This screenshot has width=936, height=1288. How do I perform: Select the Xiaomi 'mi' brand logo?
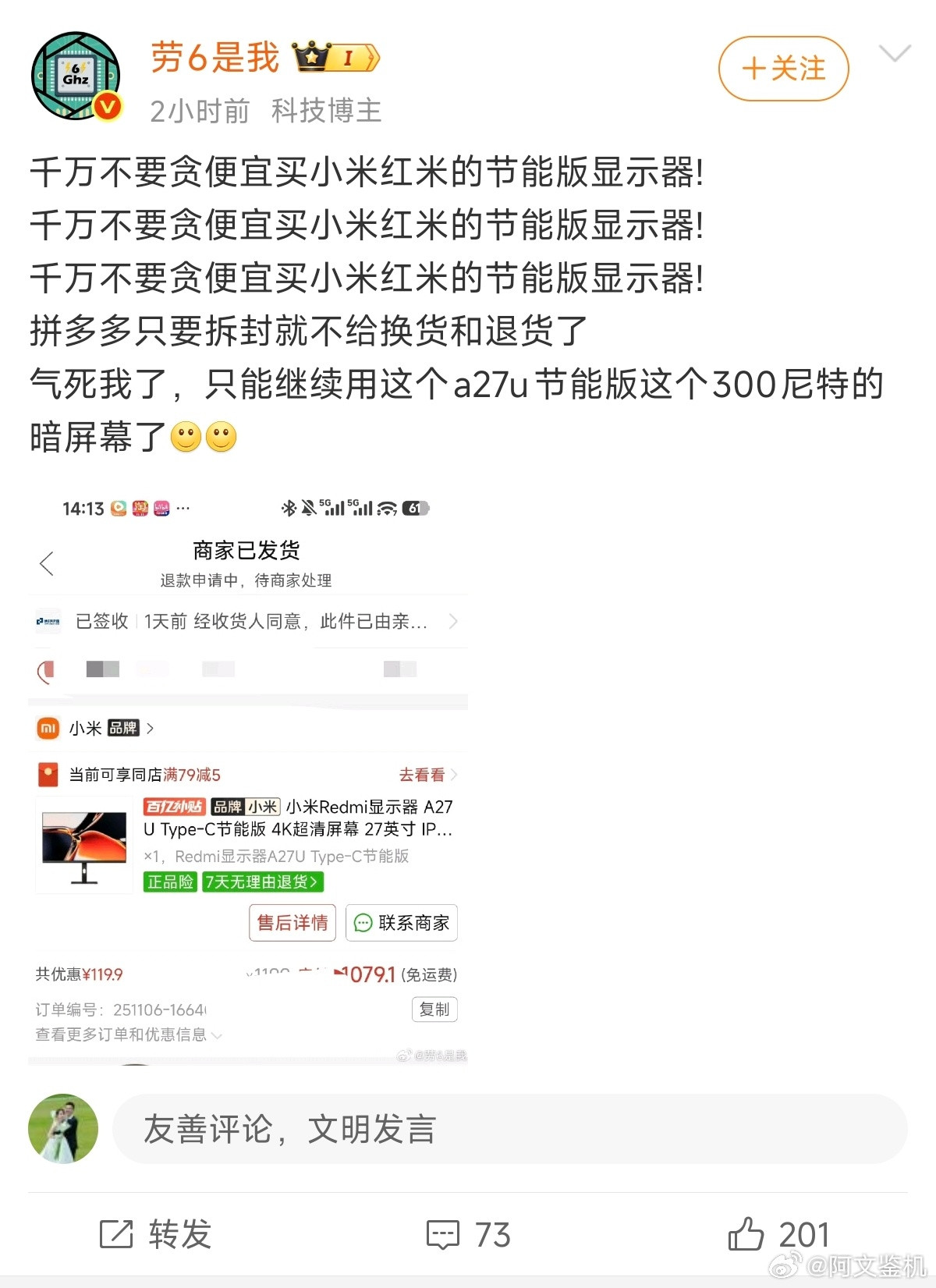(47, 728)
